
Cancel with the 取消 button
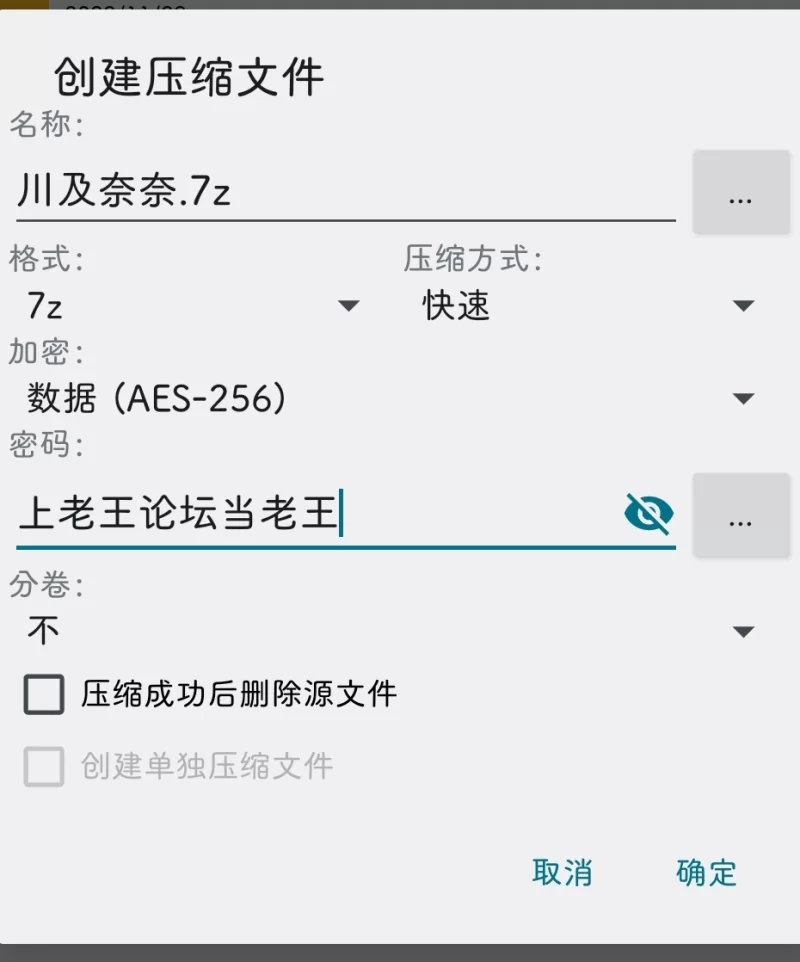(562, 872)
